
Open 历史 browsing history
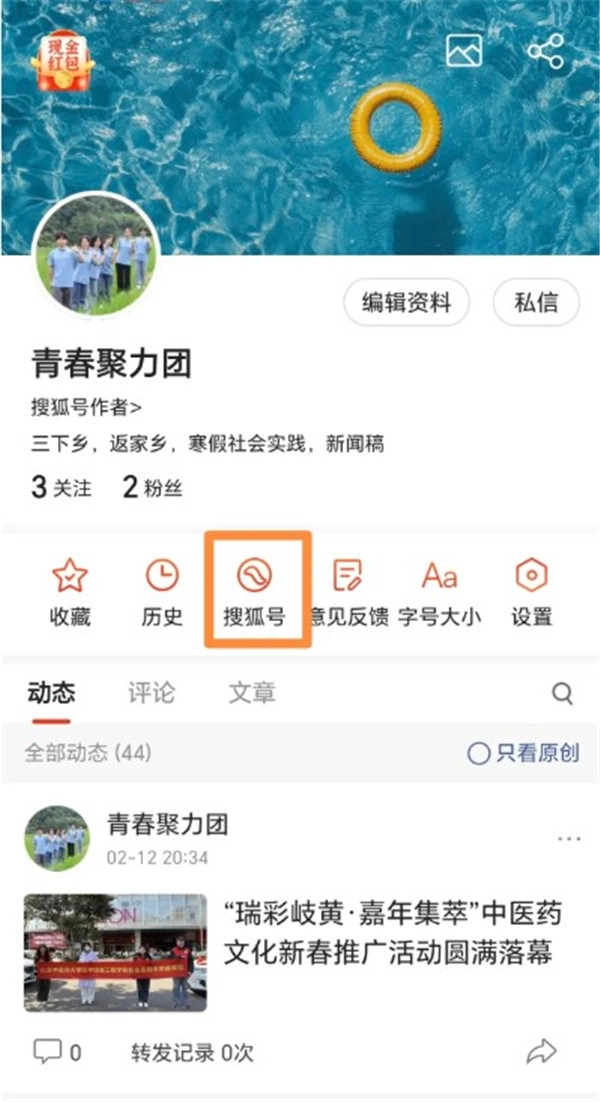pyautogui.click(x=162, y=592)
